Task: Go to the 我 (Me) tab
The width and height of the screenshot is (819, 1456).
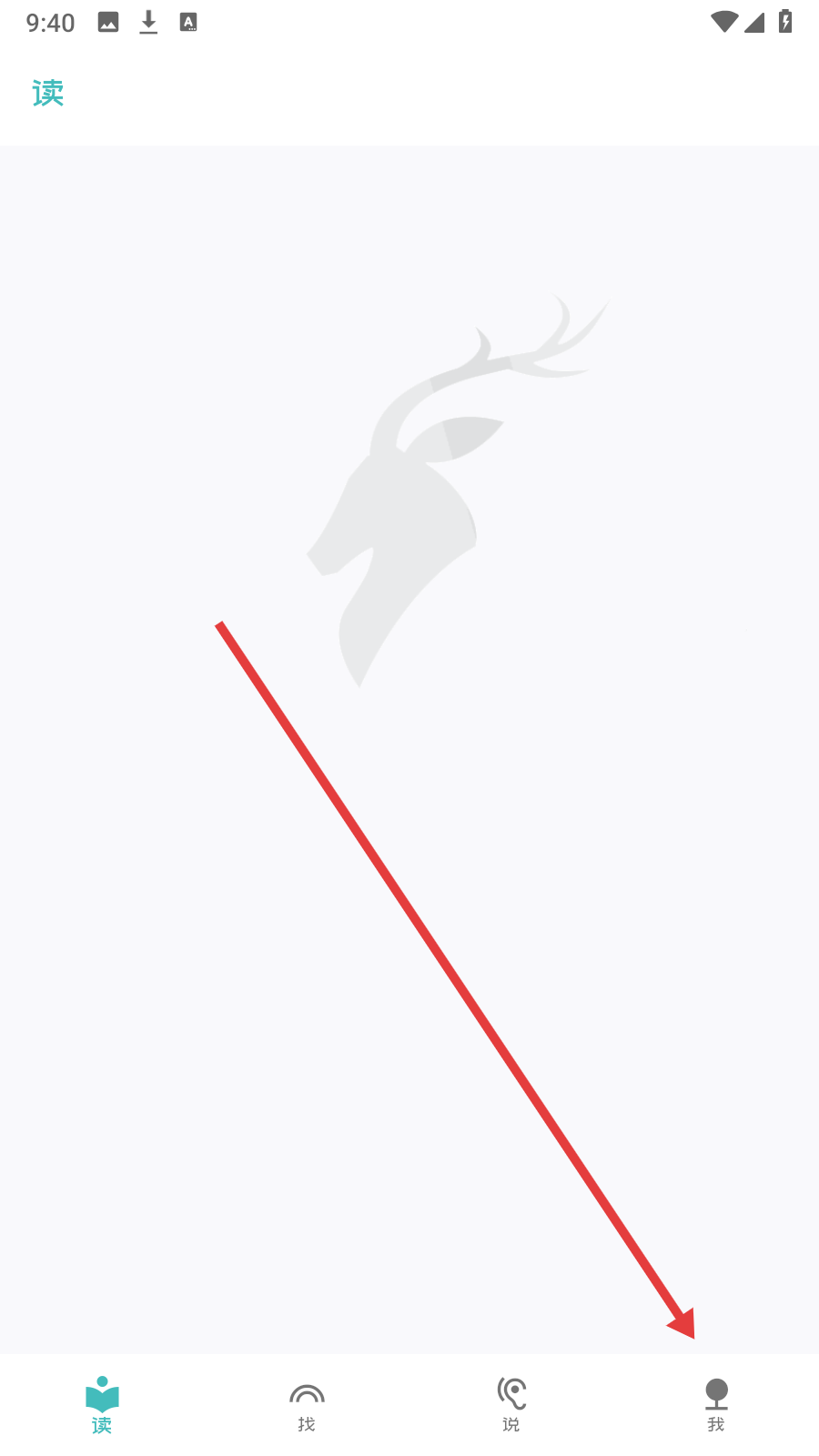Action: point(716,1404)
